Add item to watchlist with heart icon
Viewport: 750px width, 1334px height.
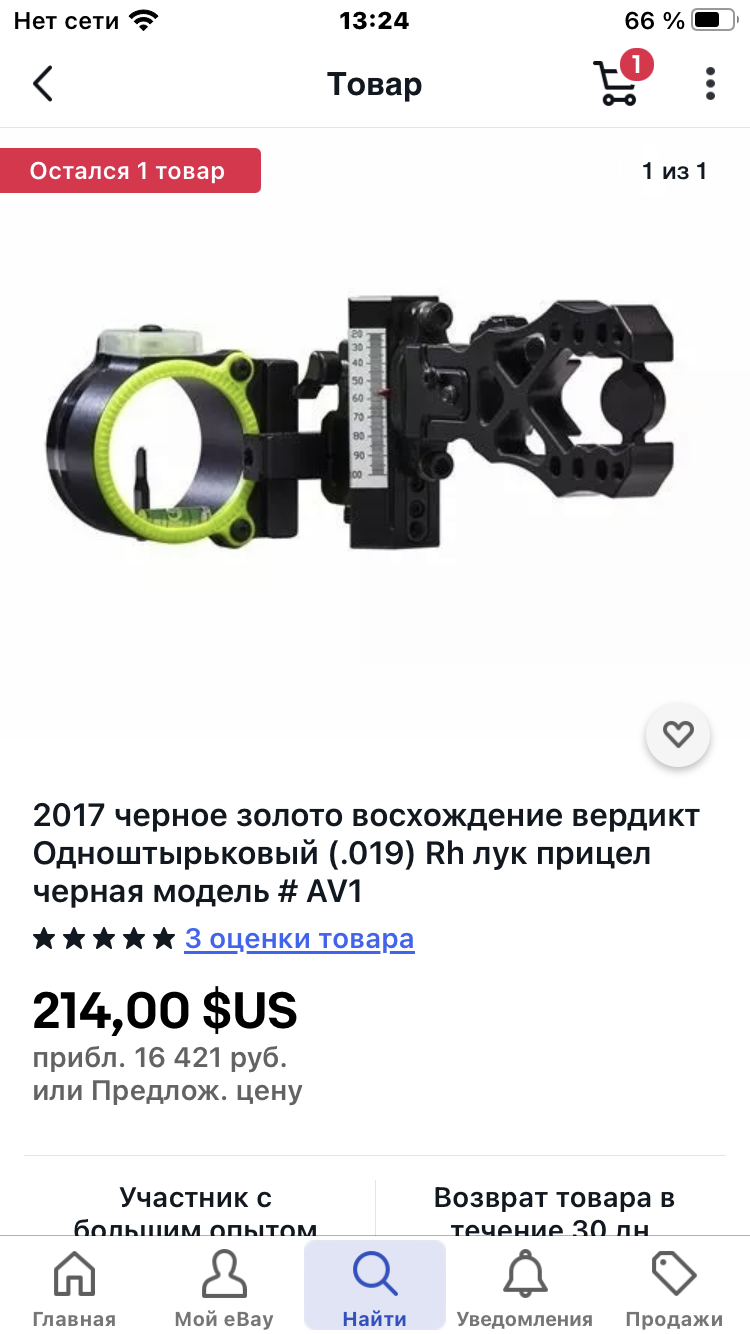[678, 736]
